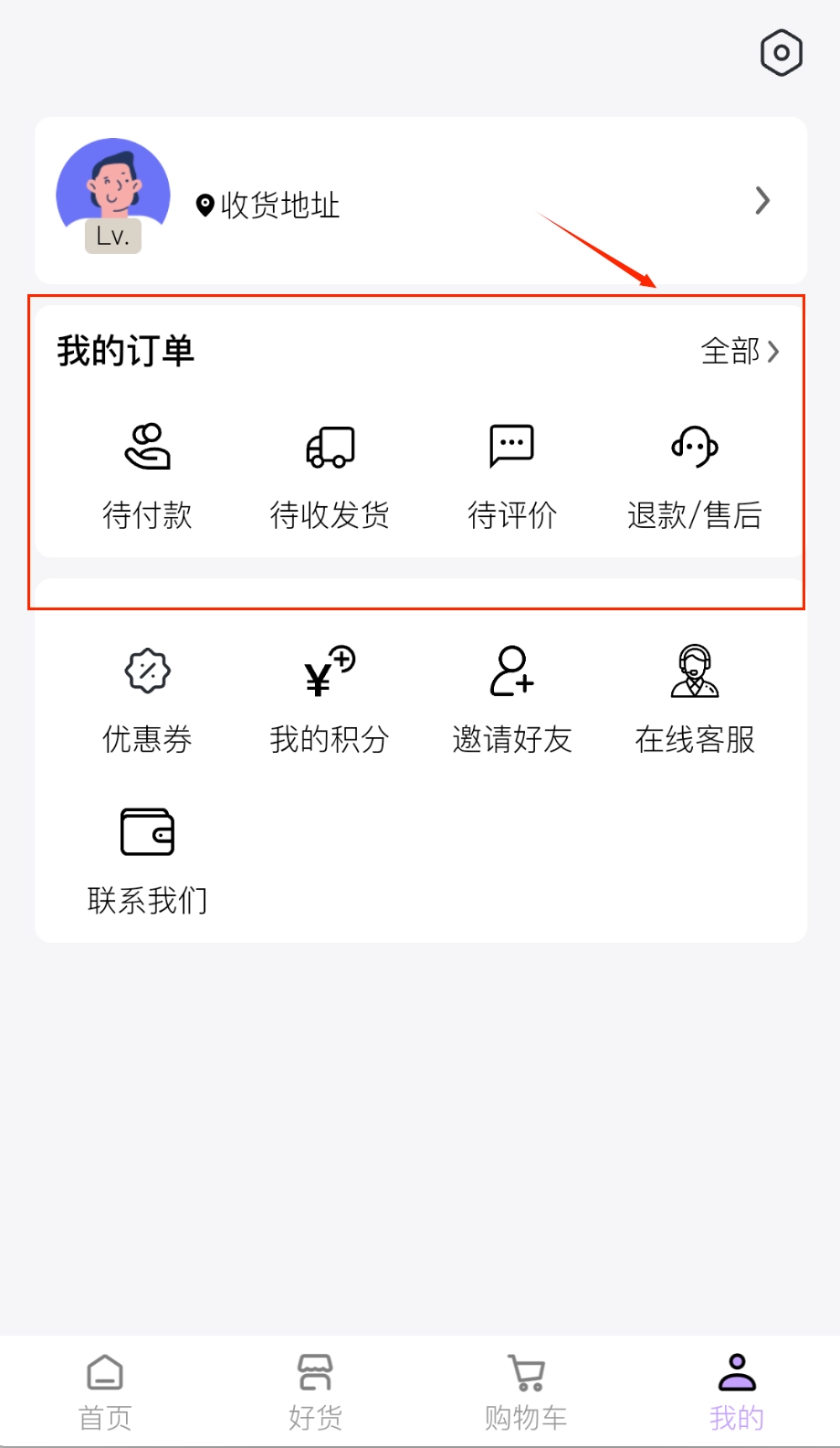840x1448 pixels.
Task: Go to the 购物车 tab
Action: (526, 1391)
